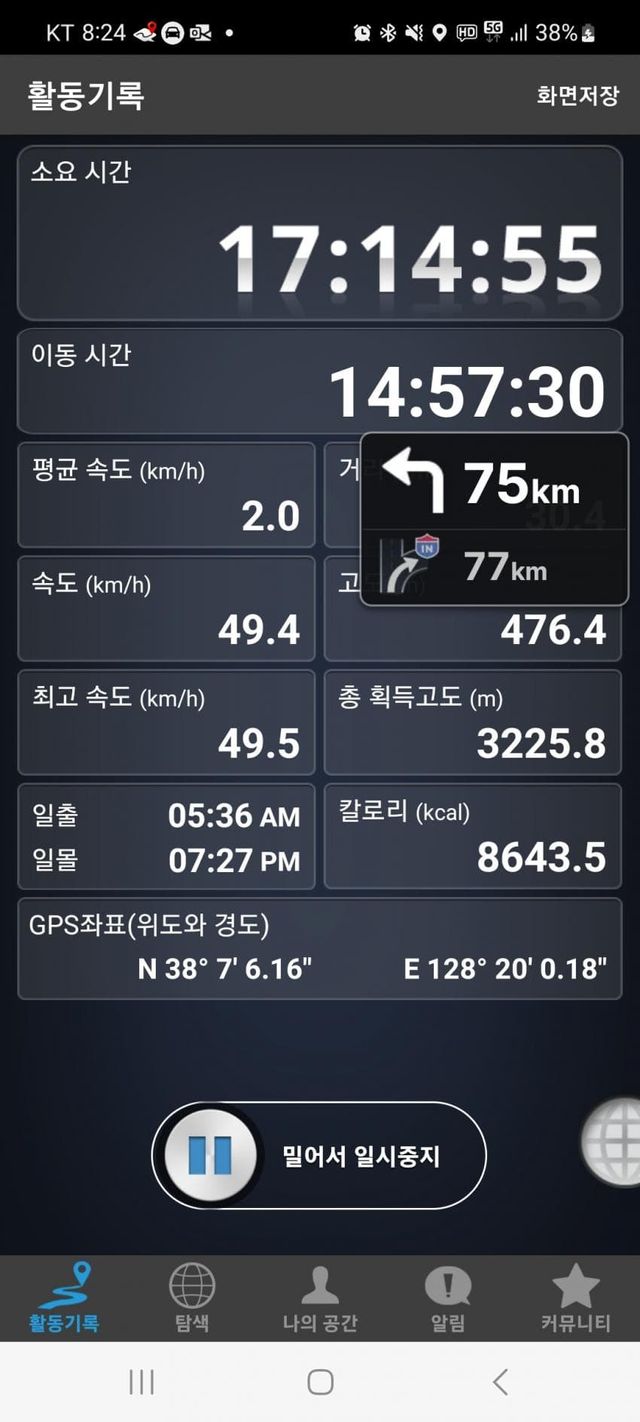This screenshot has height=1422, width=640.
Task: Switch to the 나의 공간 tab
Action: click(320, 1297)
